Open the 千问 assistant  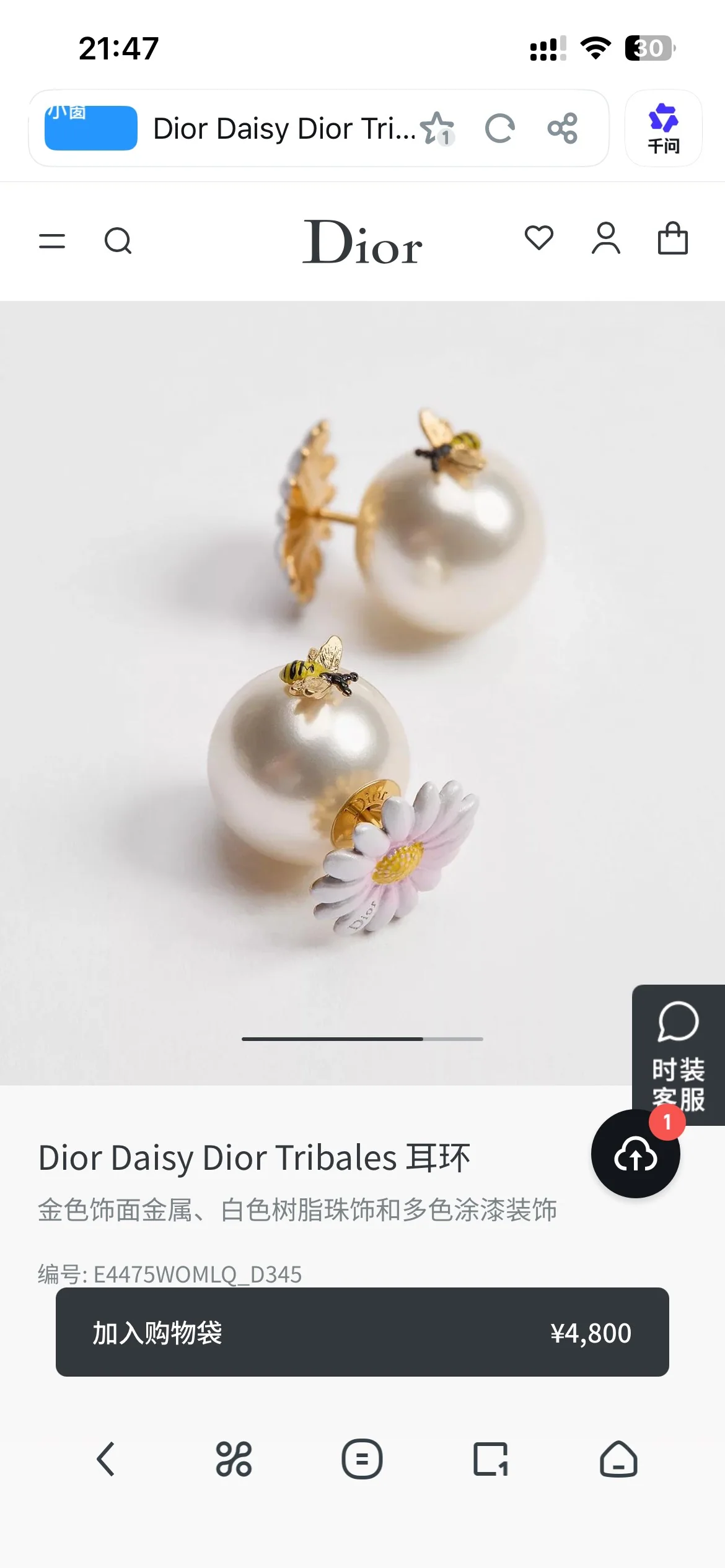[663, 128]
